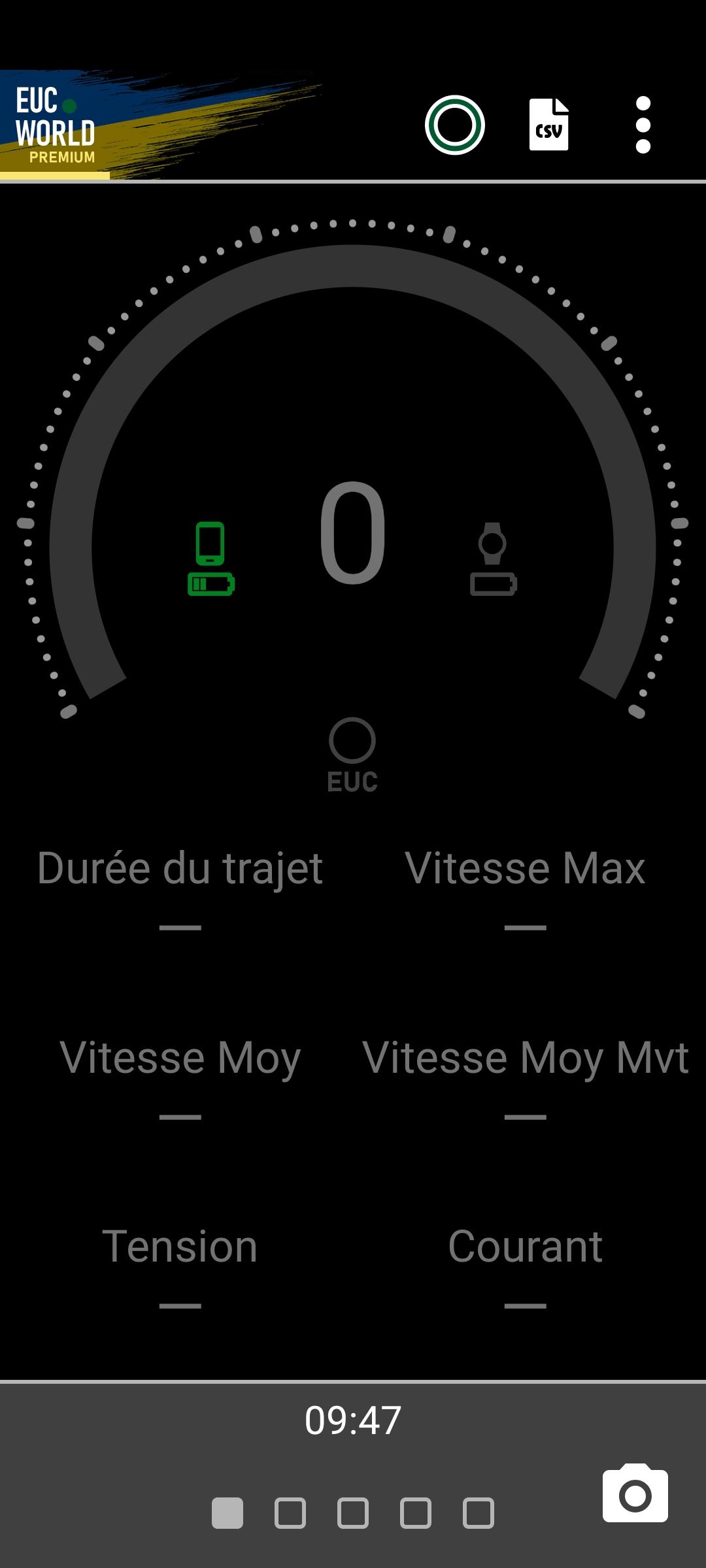Go to the fourth page indicator
The image size is (706, 1568).
pos(416,1513)
